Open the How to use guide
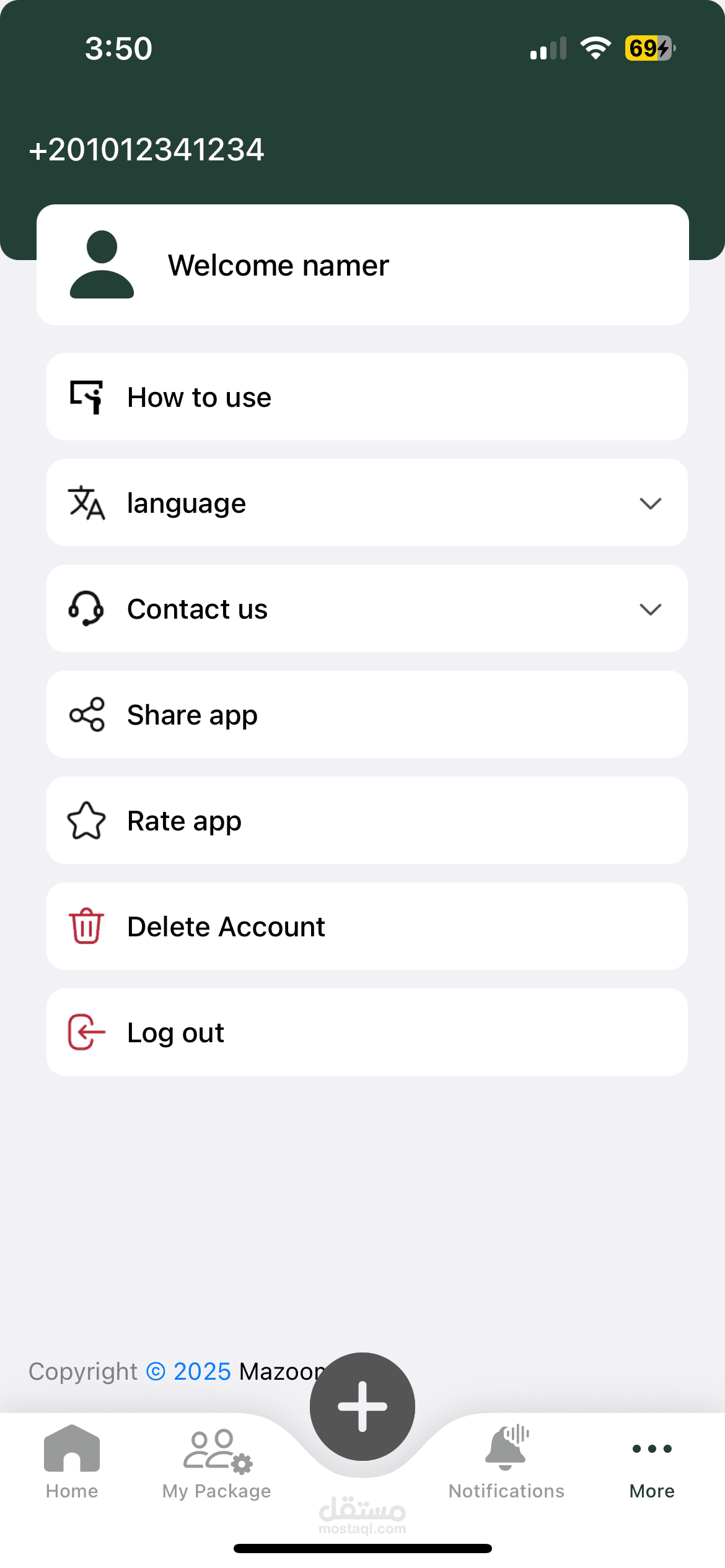This screenshot has width=725, height=1568. pyautogui.click(x=366, y=397)
